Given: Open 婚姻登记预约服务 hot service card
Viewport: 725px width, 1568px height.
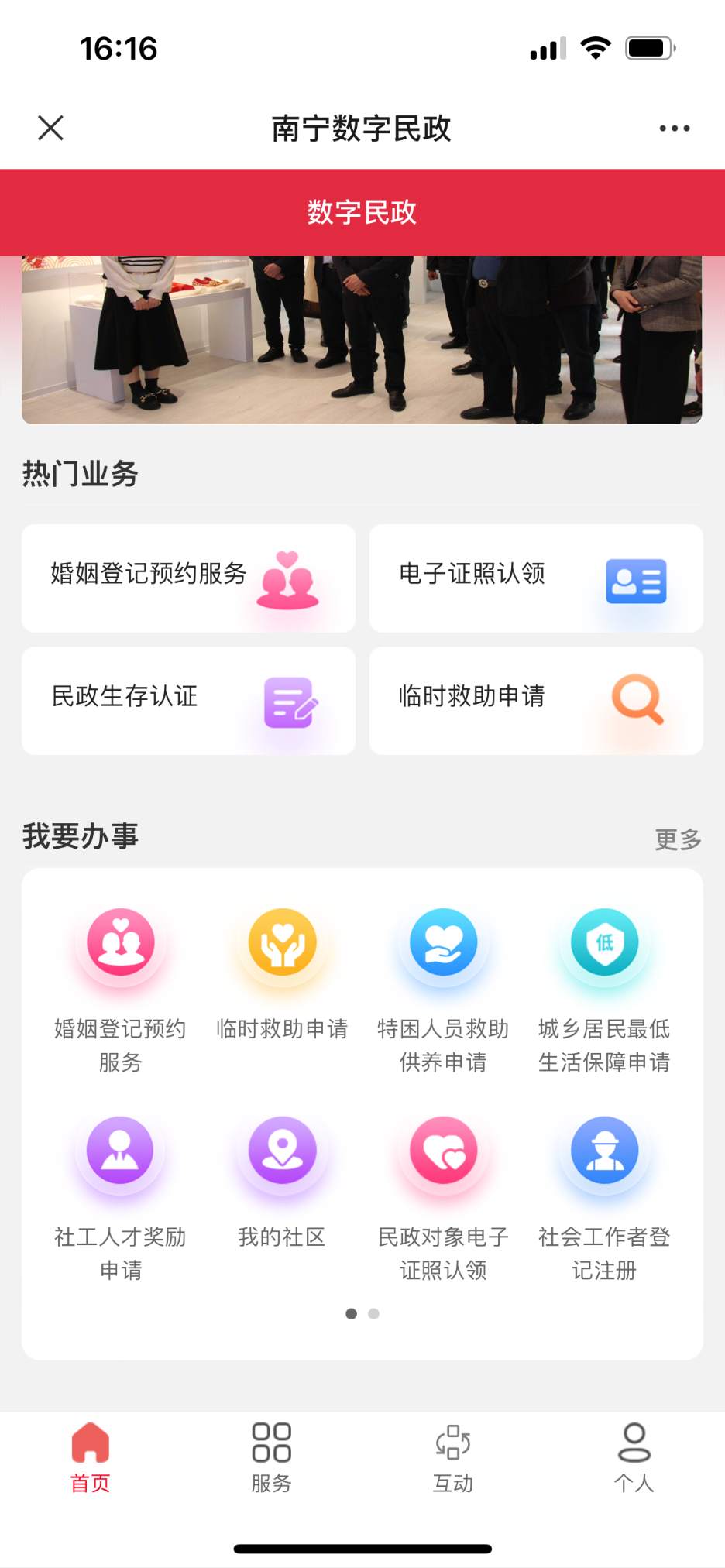Looking at the screenshot, I should point(188,578).
